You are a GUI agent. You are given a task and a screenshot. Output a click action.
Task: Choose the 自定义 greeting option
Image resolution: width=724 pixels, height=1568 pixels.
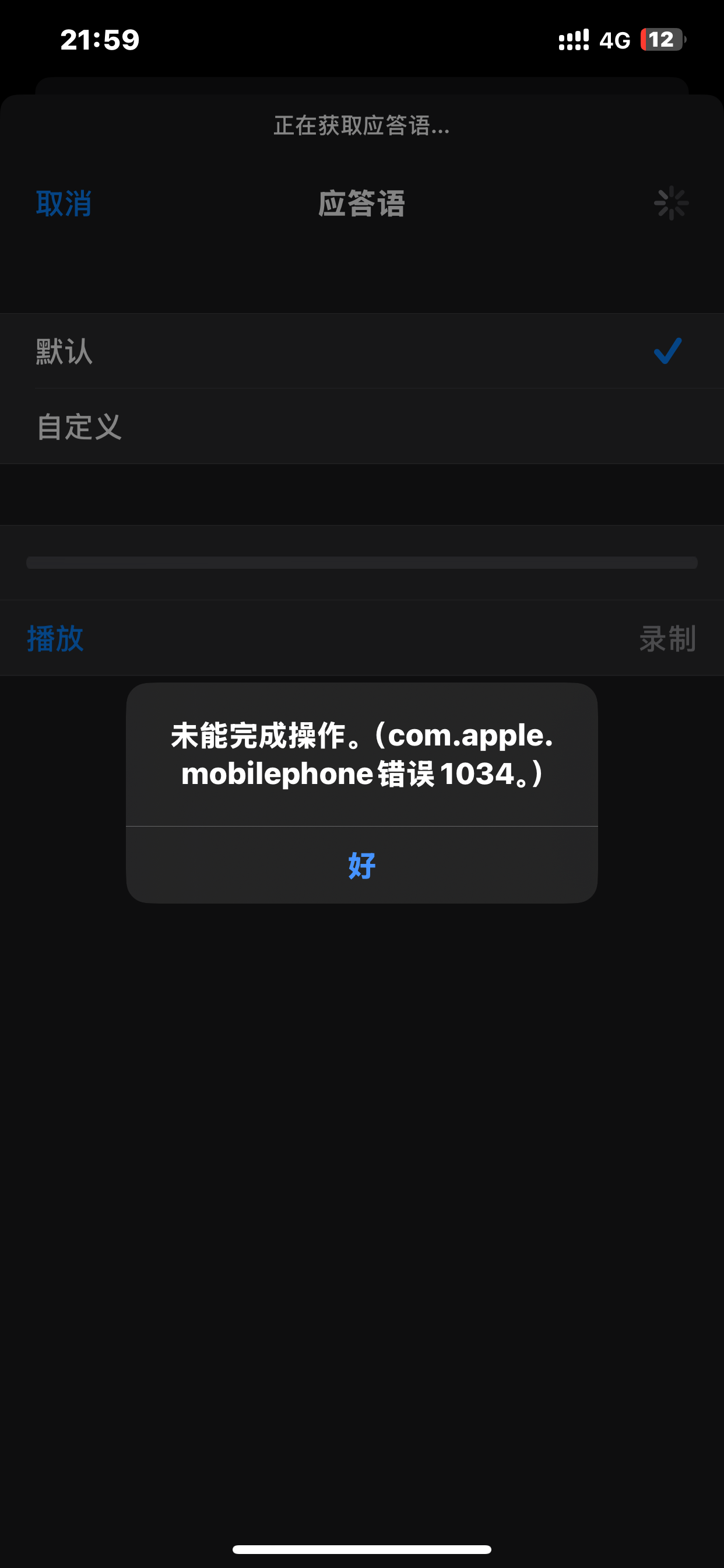361,426
